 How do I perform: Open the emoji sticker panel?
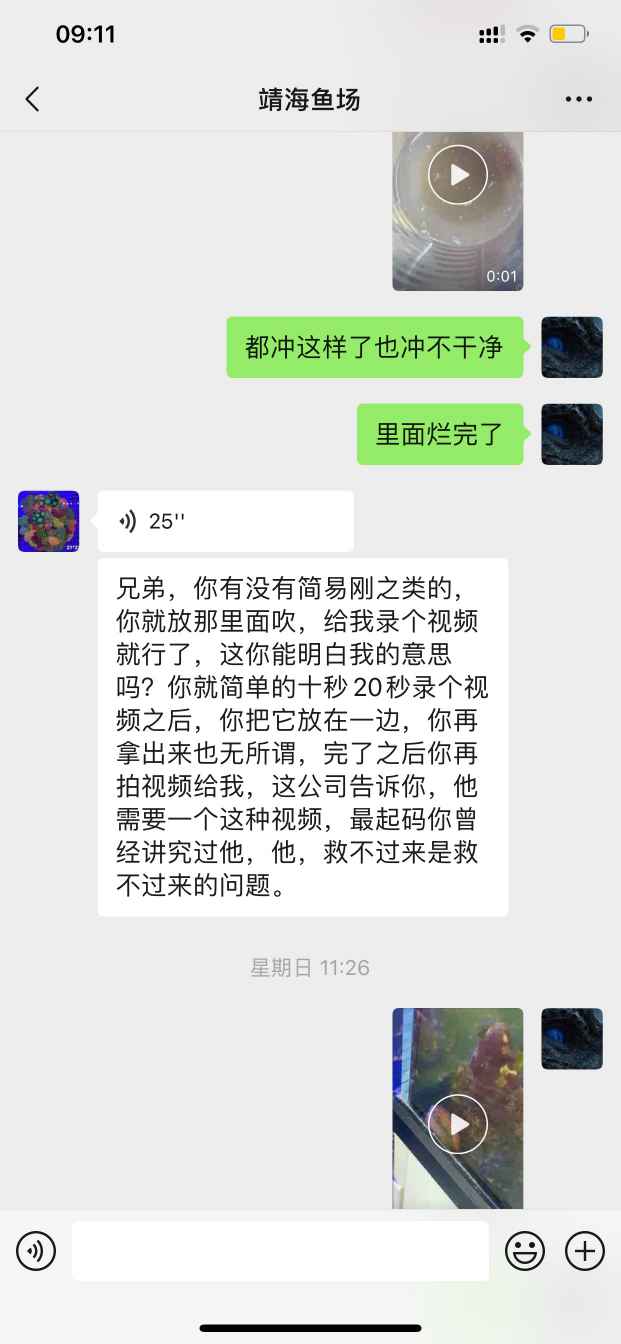(x=524, y=1250)
